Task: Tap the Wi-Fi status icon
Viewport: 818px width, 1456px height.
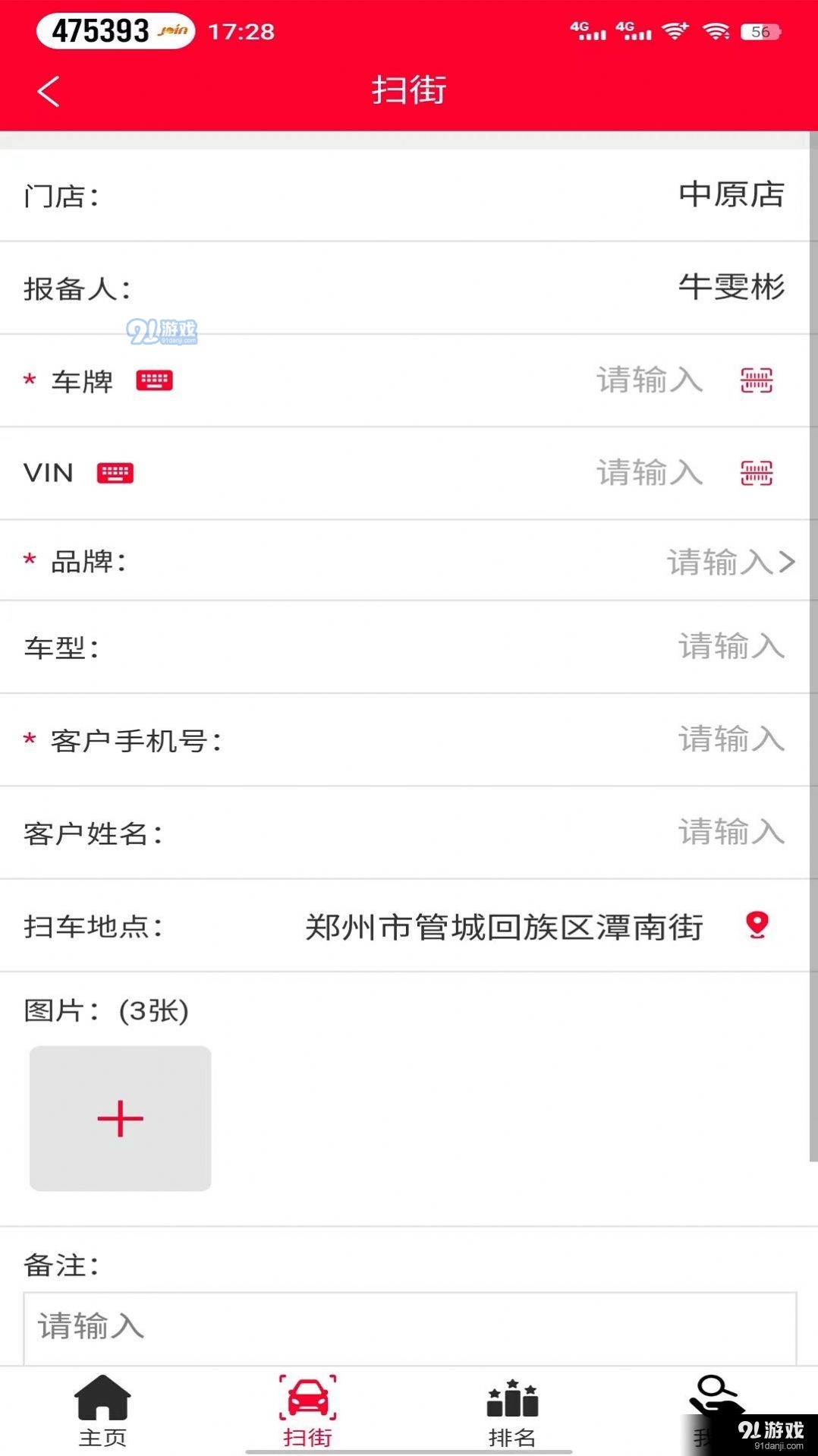Action: (x=674, y=32)
